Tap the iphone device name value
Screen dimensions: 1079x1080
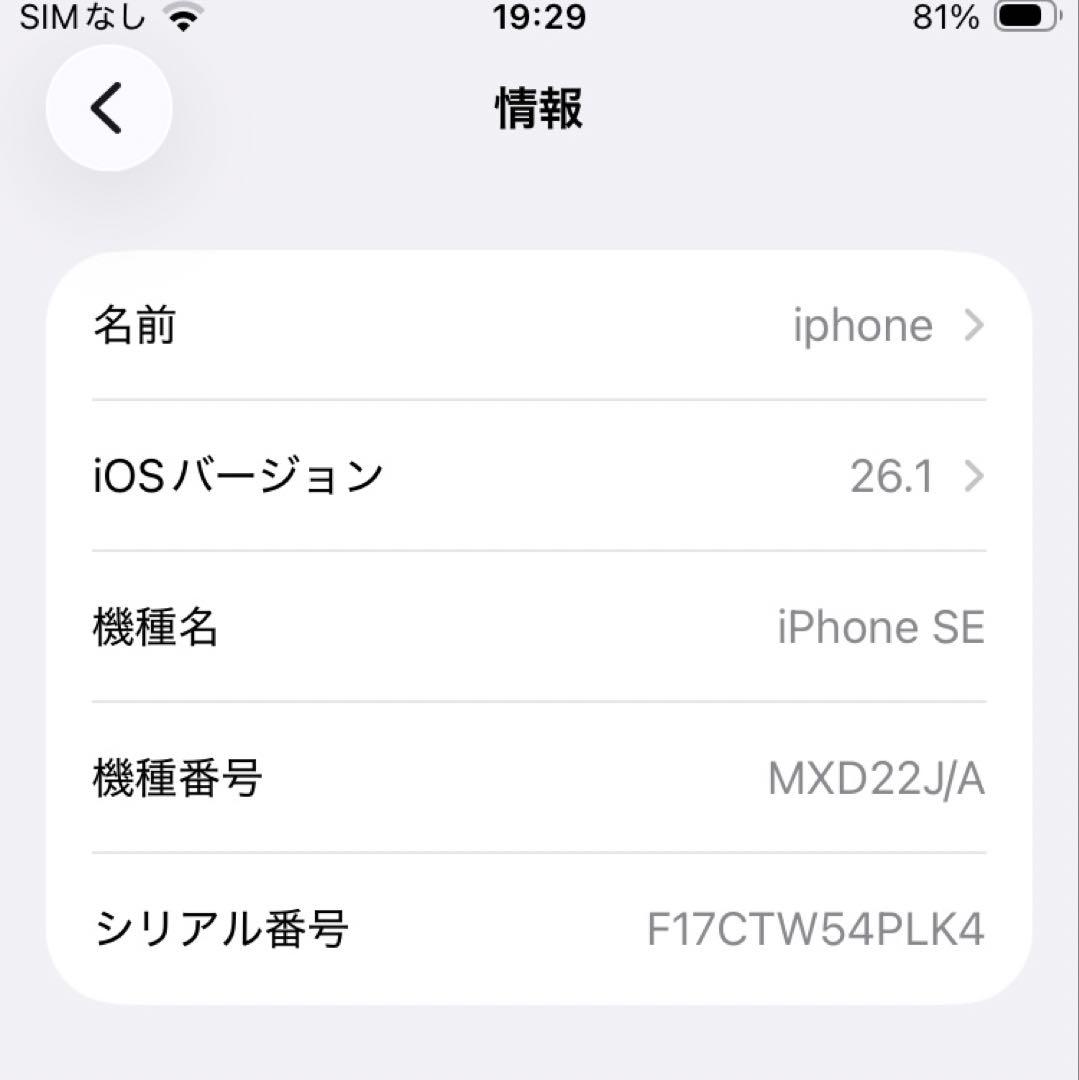click(861, 325)
